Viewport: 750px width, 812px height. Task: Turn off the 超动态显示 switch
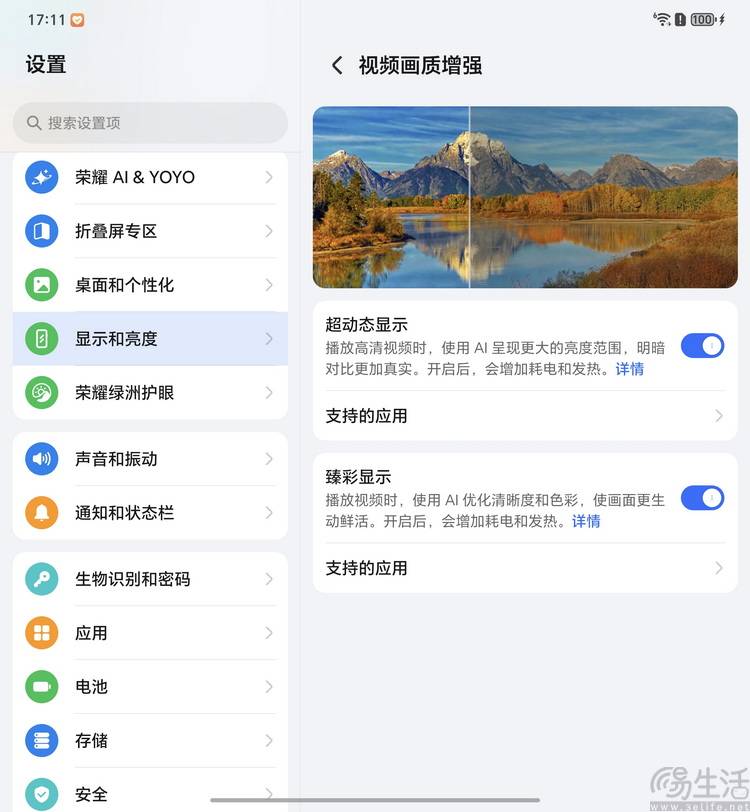click(702, 346)
